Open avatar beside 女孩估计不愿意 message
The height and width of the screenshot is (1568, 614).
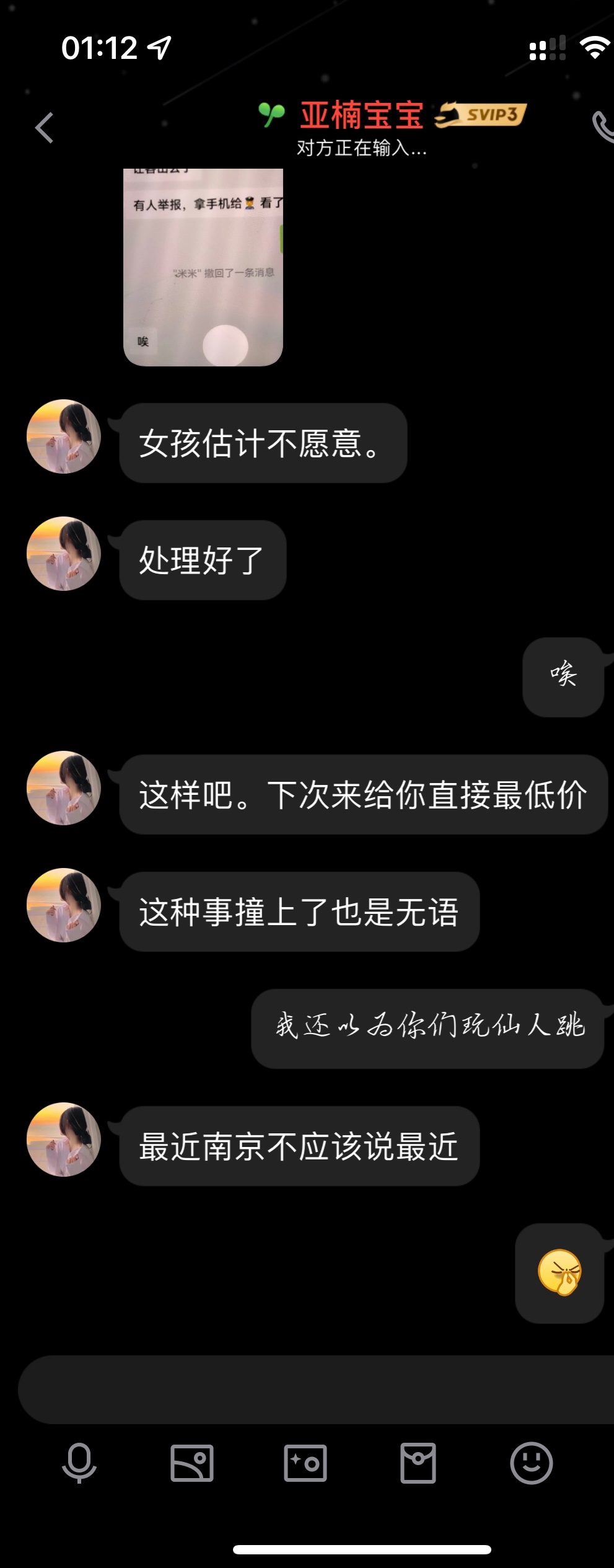pyautogui.click(x=64, y=436)
